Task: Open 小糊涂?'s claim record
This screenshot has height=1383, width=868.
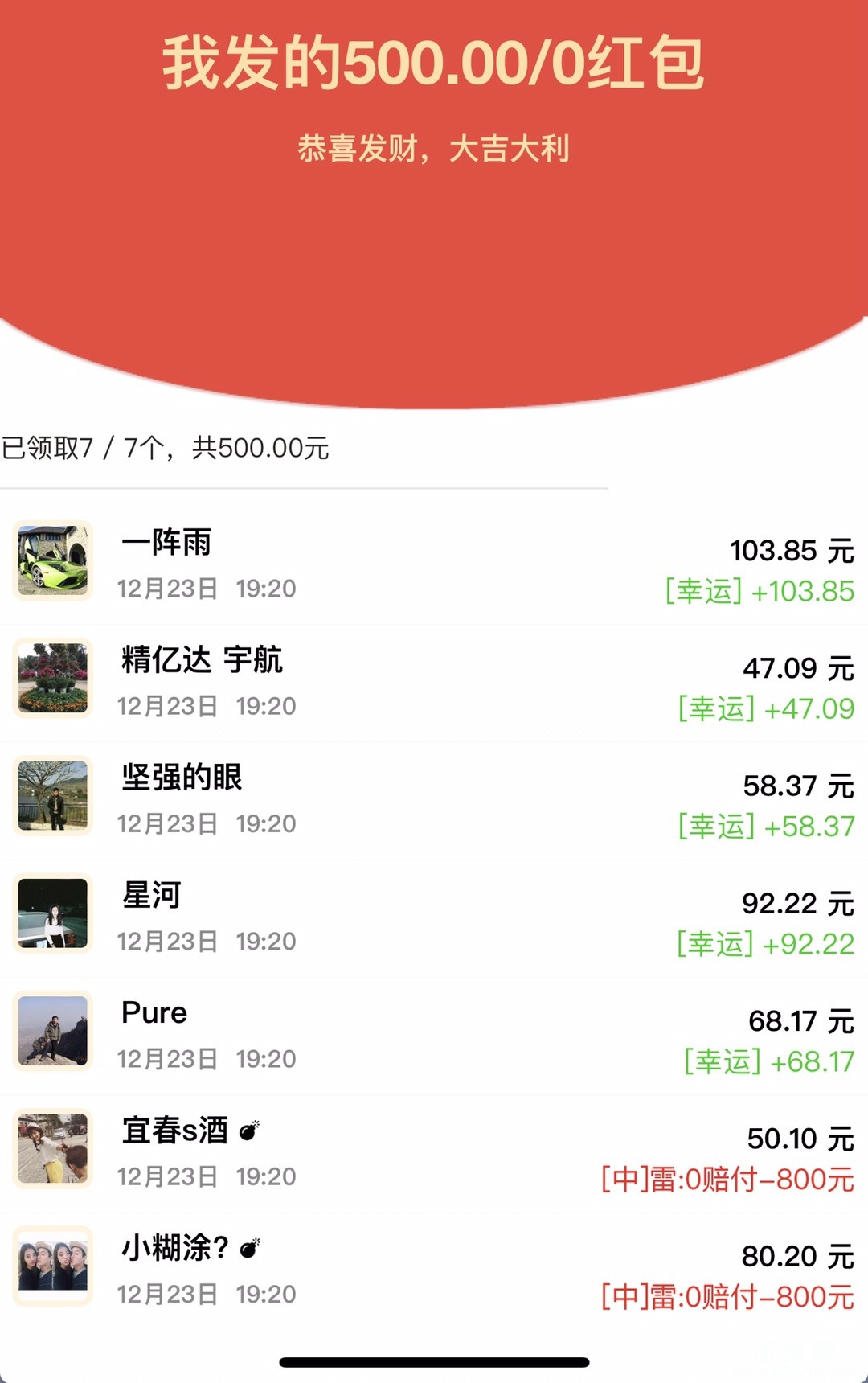Action: [434, 1269]
